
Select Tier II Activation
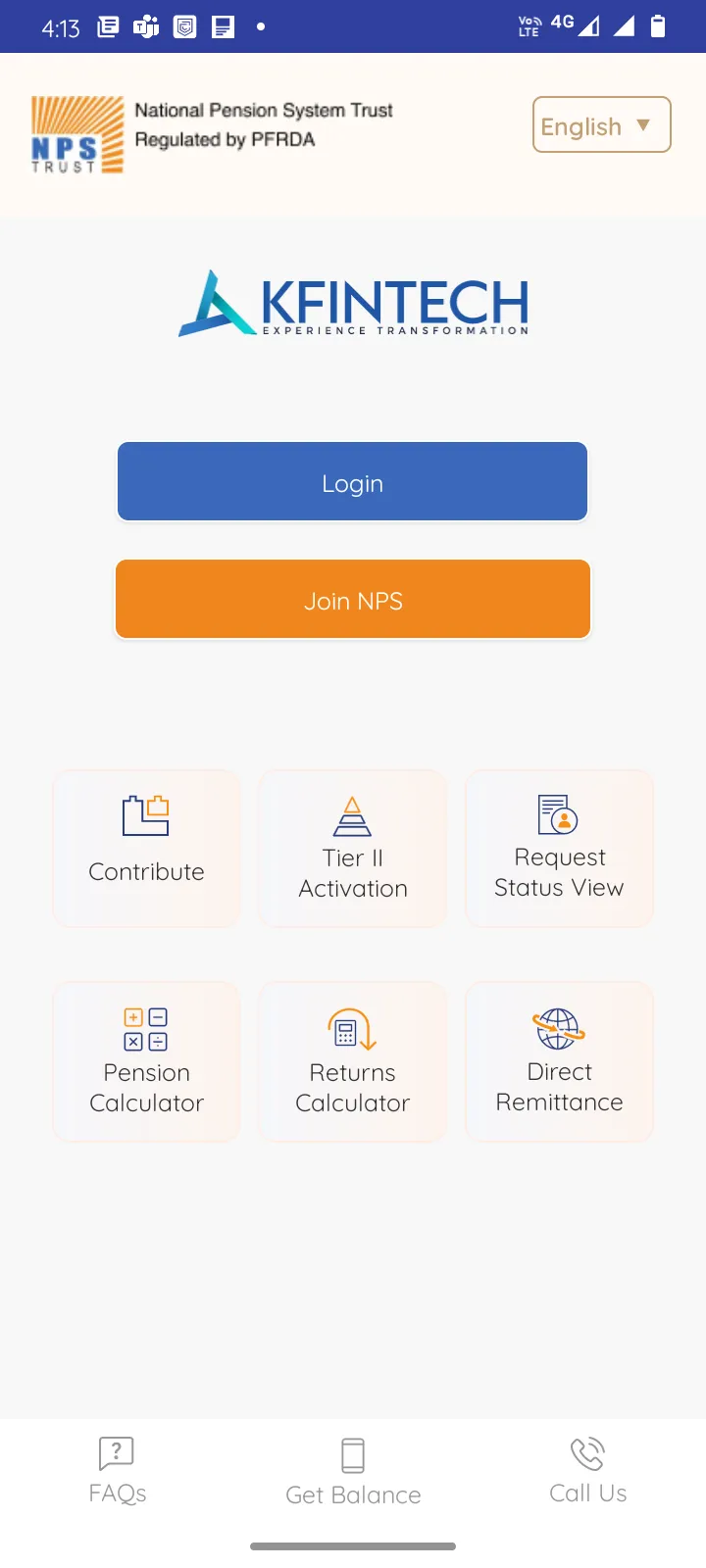(x=352, y=849)
